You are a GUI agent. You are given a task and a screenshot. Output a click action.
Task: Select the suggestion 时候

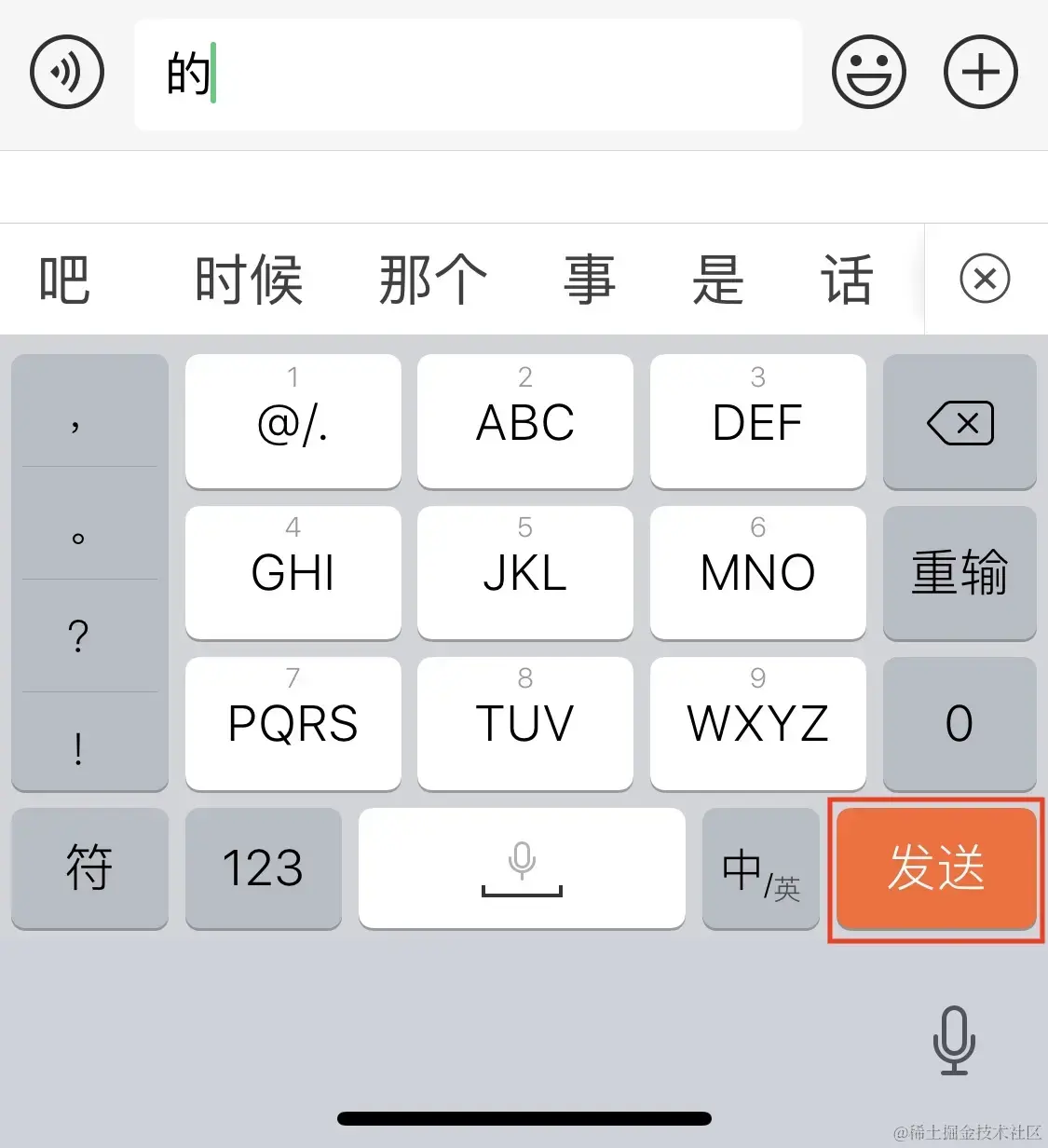pos(249,280)
